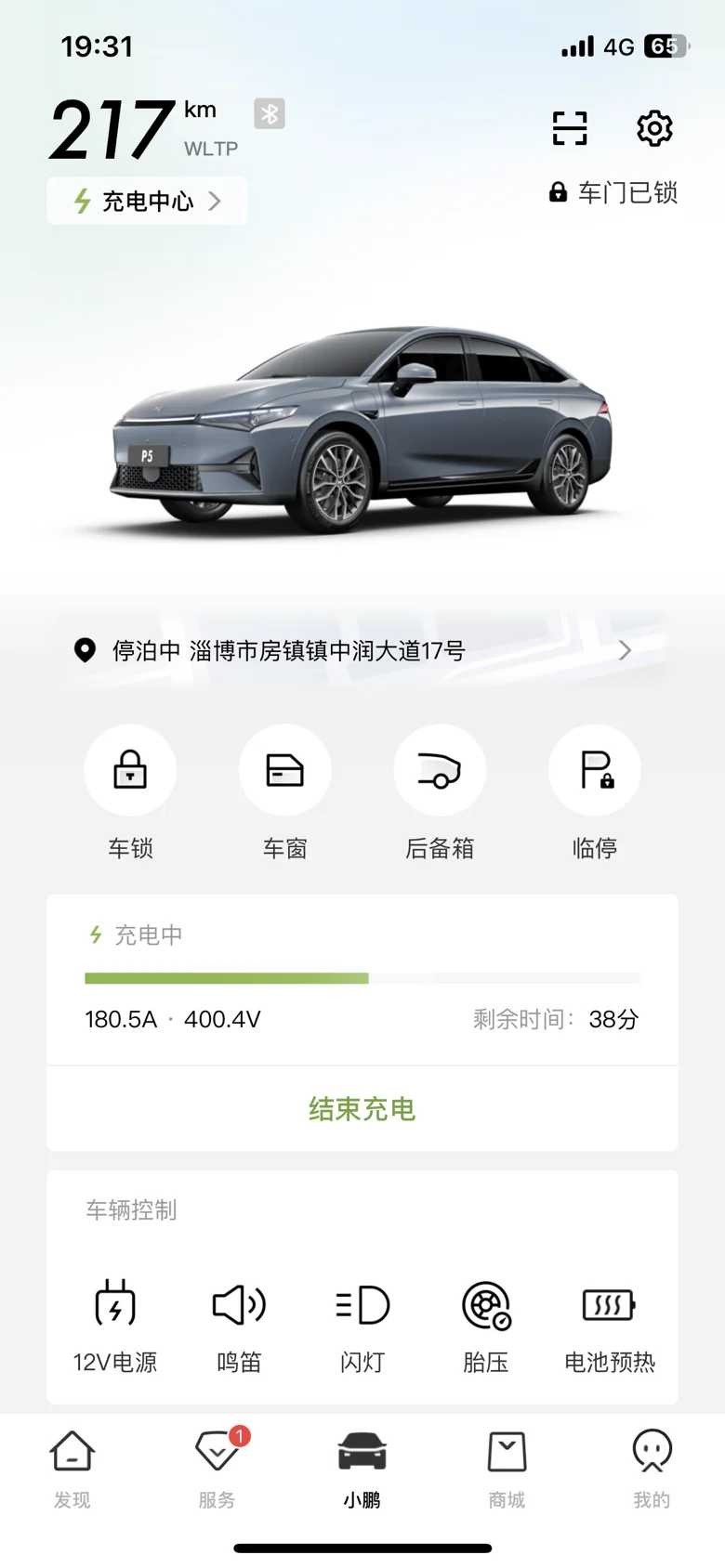
Task: Tap the Bluetooth key icon
Action: click(270, 114)
